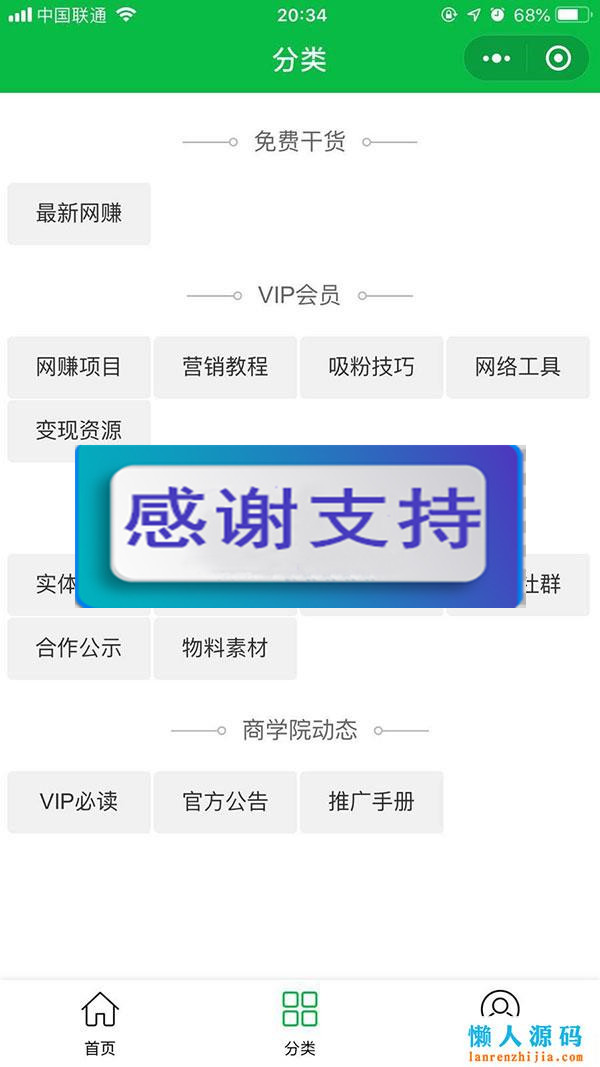Open the 最新网赚 category

click(79, 213)
